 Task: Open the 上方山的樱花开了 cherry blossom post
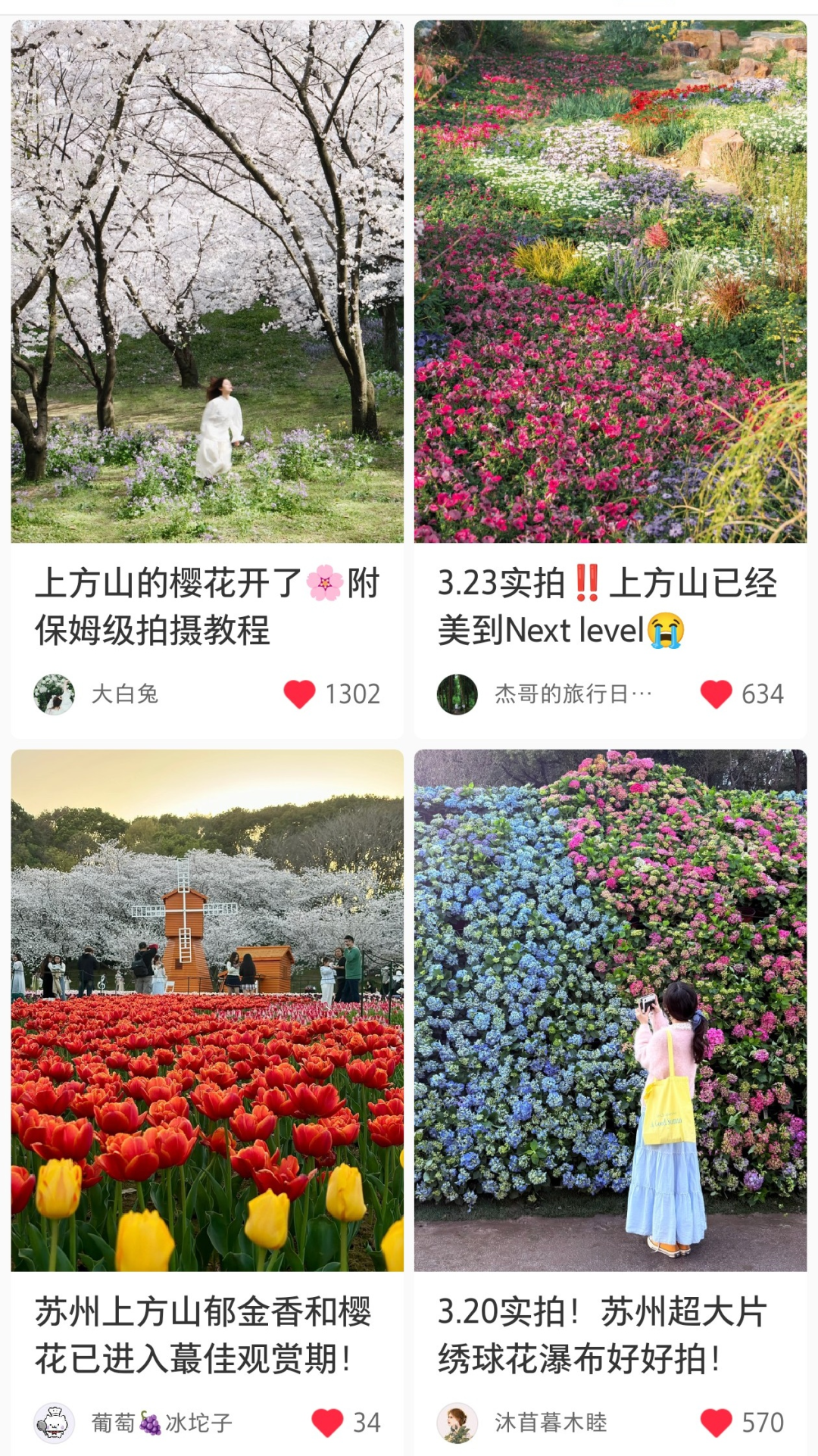point(207,282)
